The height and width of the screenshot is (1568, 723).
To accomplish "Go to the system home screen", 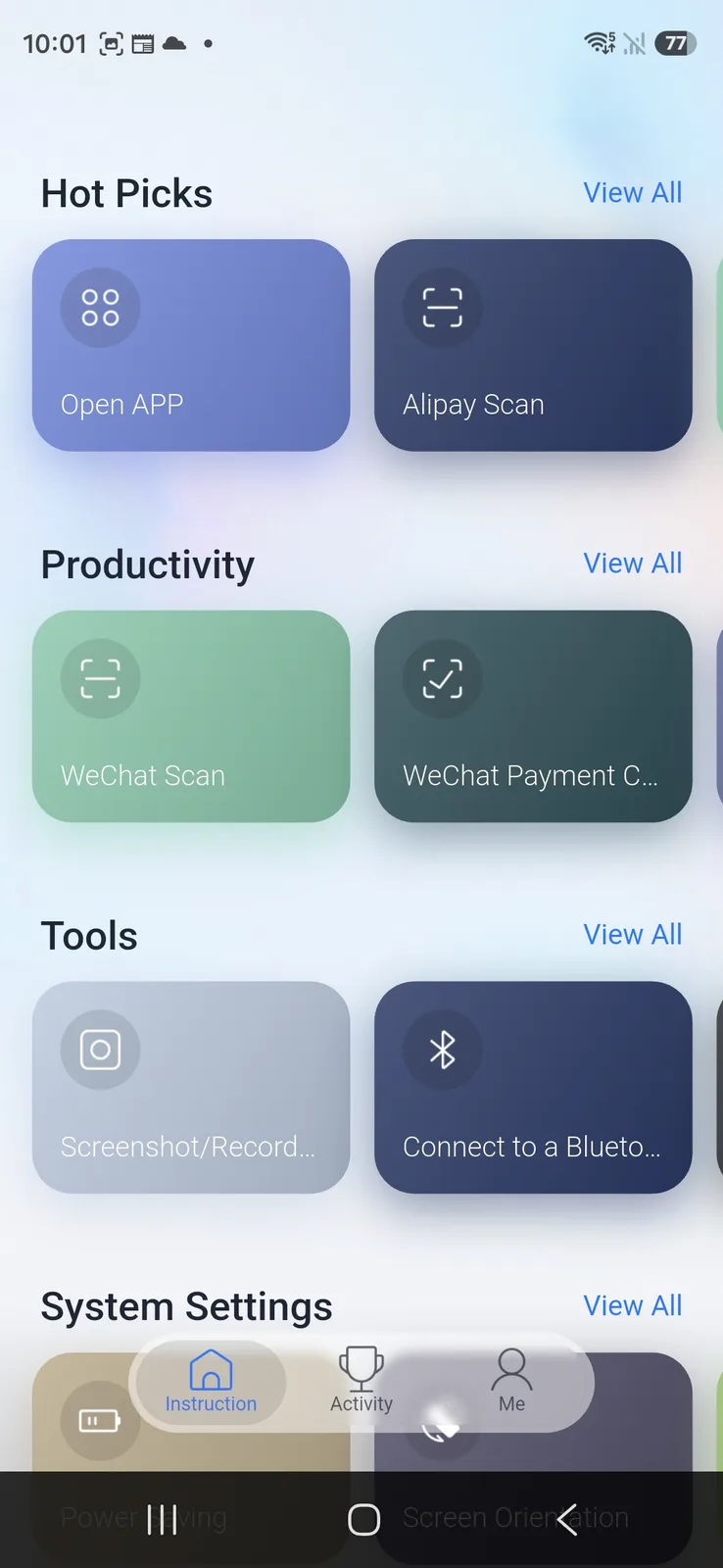I will 363,1520.
